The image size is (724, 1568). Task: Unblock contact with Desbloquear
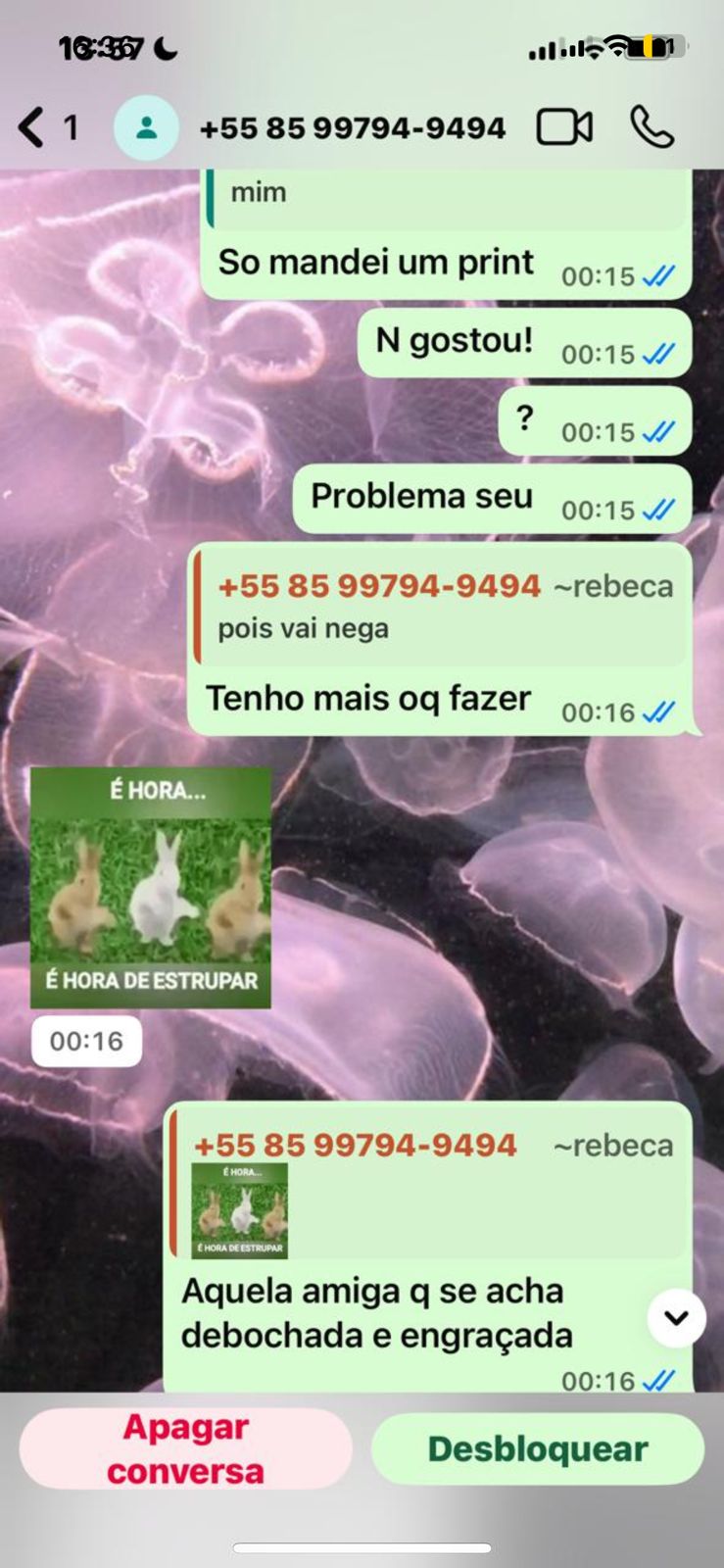[538, 1448]
